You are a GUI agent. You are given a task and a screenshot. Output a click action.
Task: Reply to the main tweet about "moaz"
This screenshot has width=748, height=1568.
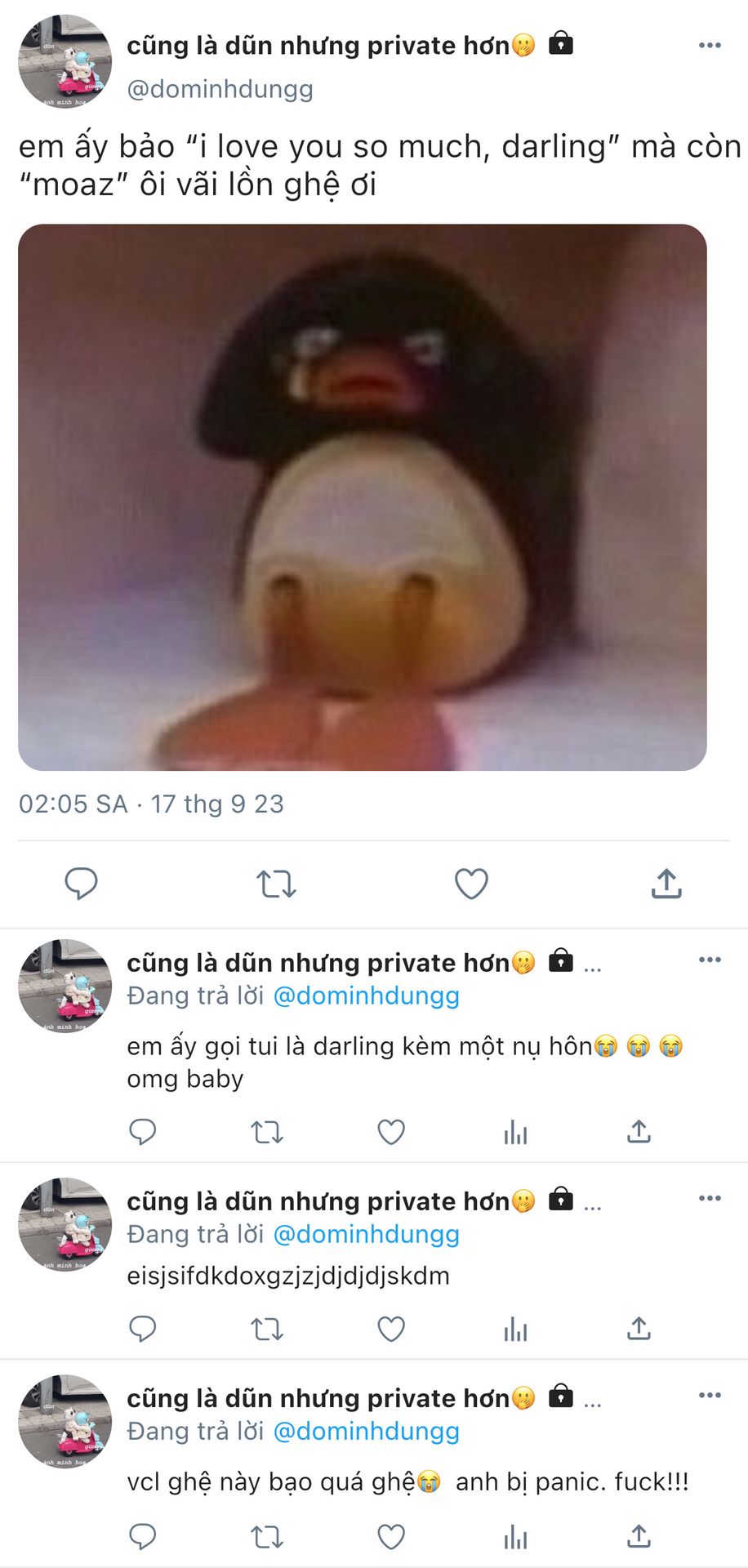pos(81,884)
